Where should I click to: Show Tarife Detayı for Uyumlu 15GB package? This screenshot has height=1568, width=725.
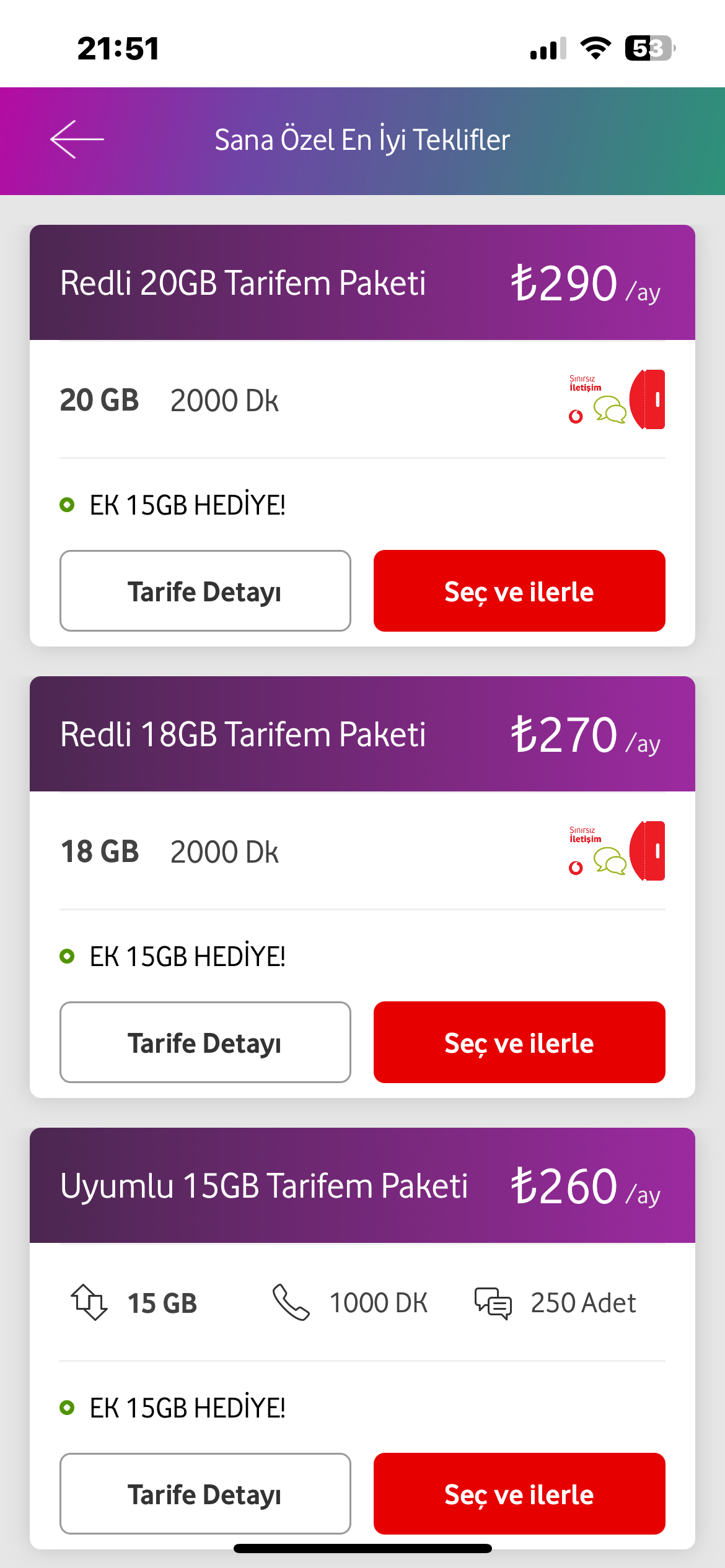[205, 1494]
